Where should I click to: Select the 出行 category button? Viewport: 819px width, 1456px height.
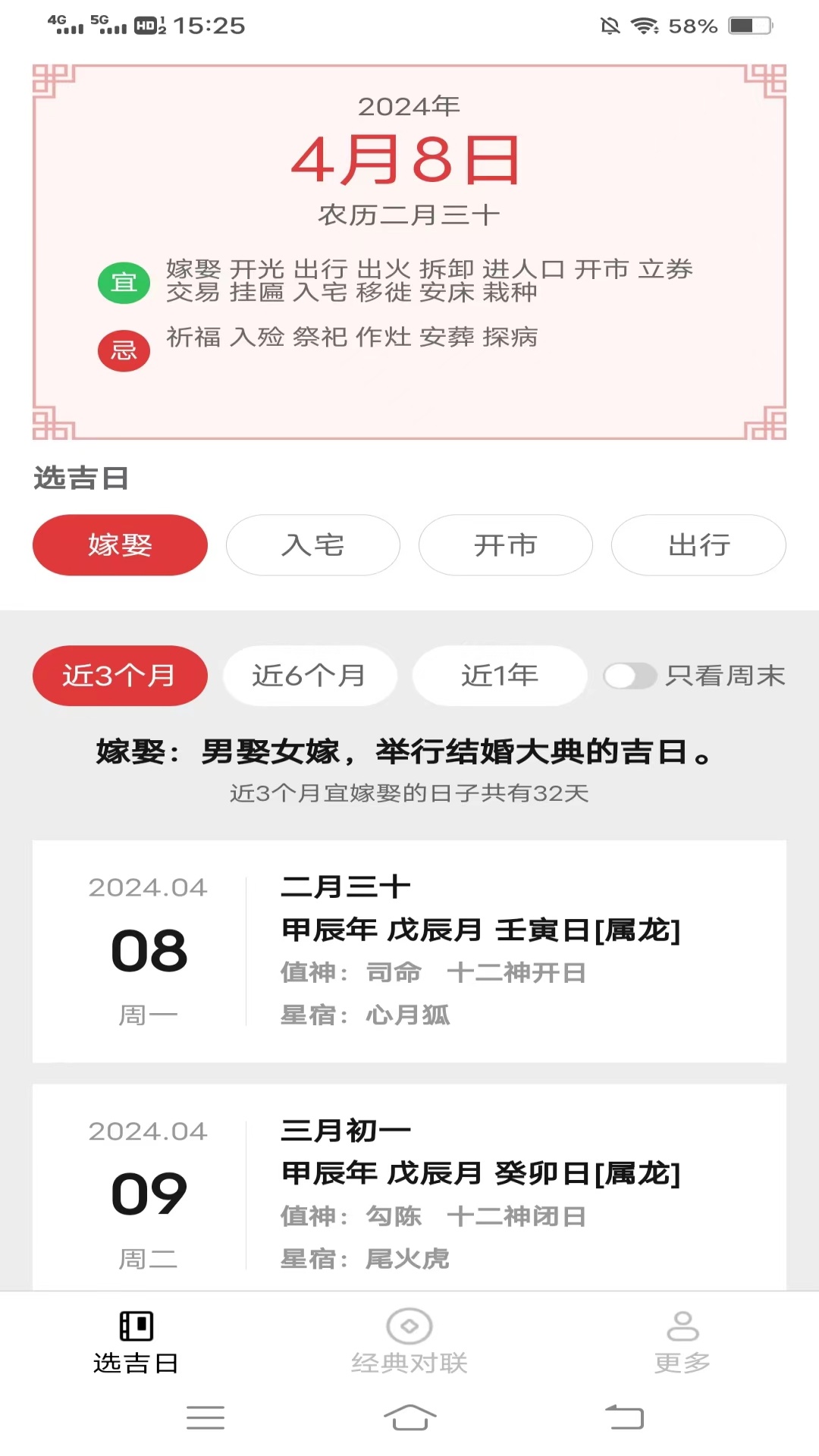point(698,544)
